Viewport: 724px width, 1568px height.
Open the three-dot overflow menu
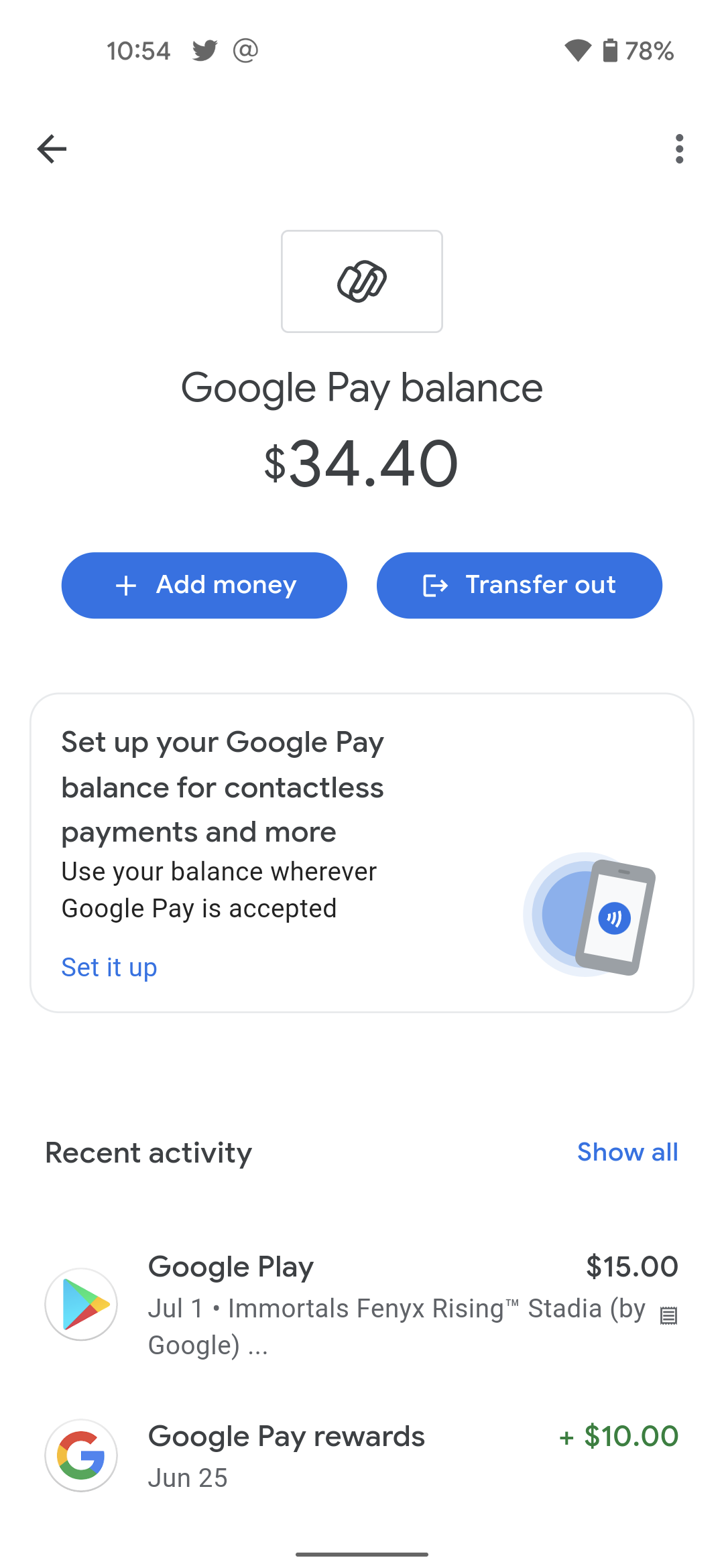[x=678, y=148]
